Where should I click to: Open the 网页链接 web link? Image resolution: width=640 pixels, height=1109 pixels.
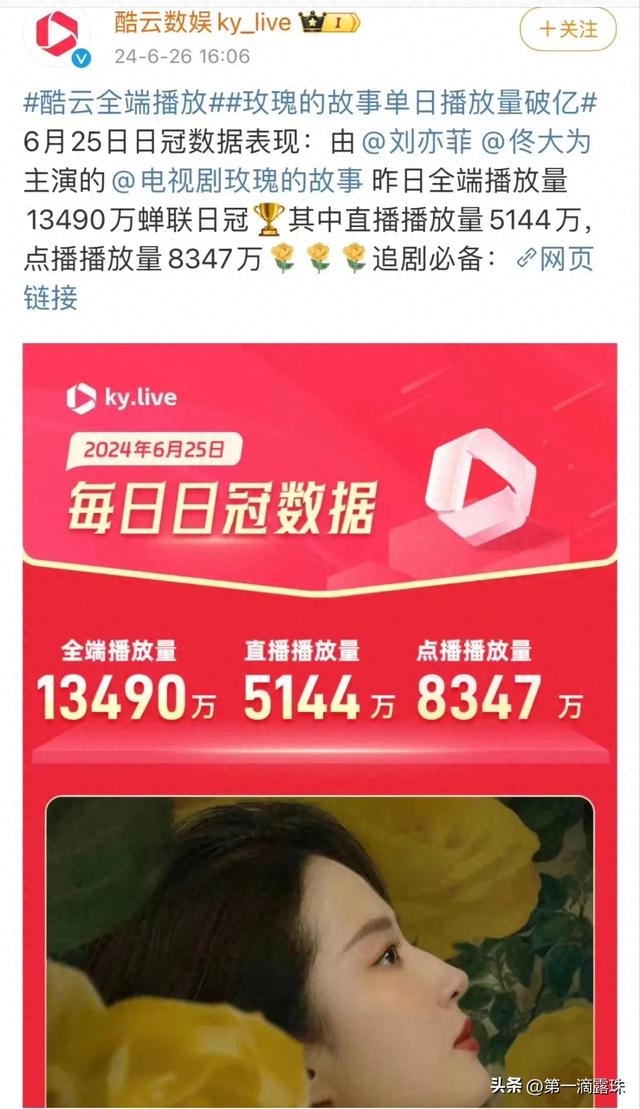pos(555,259)
